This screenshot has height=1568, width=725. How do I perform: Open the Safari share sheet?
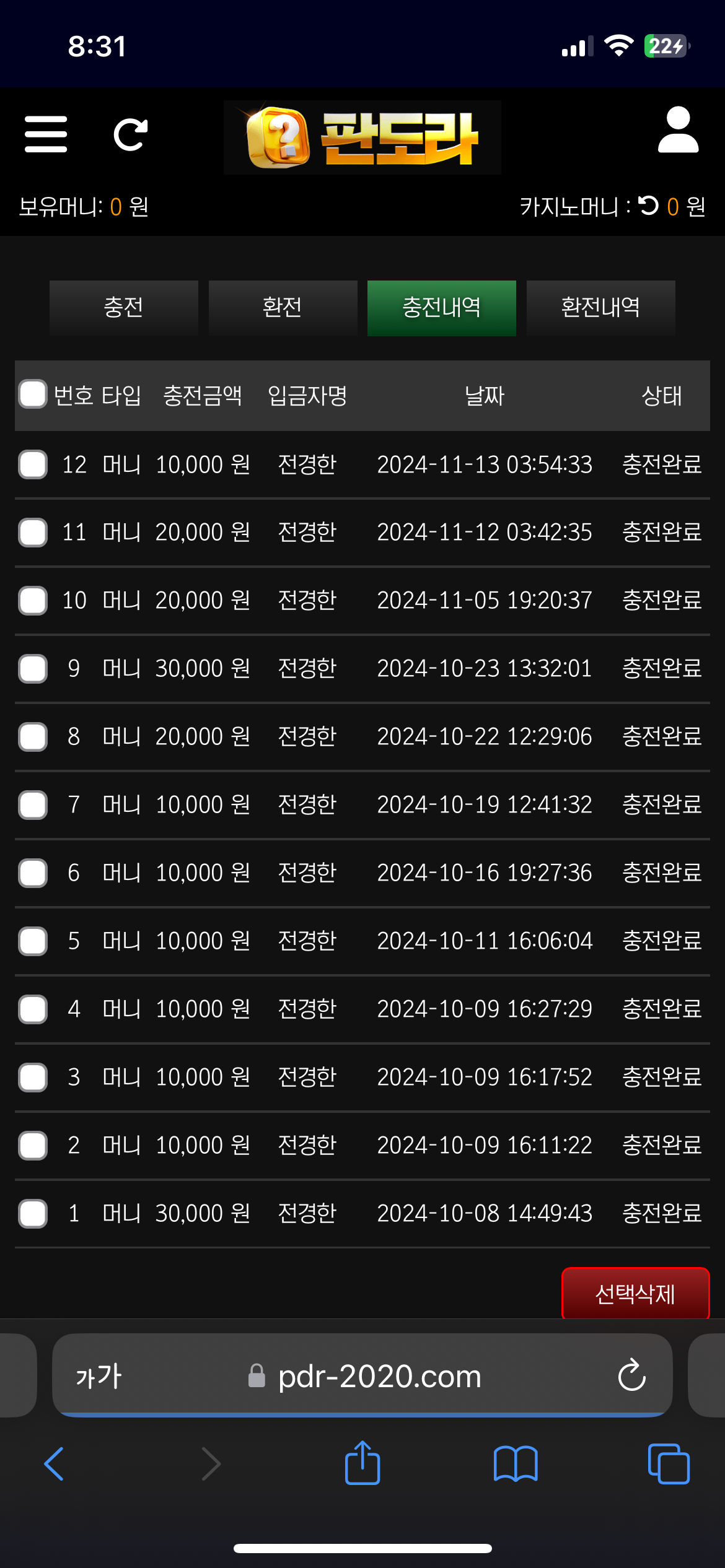(362, 1464)
